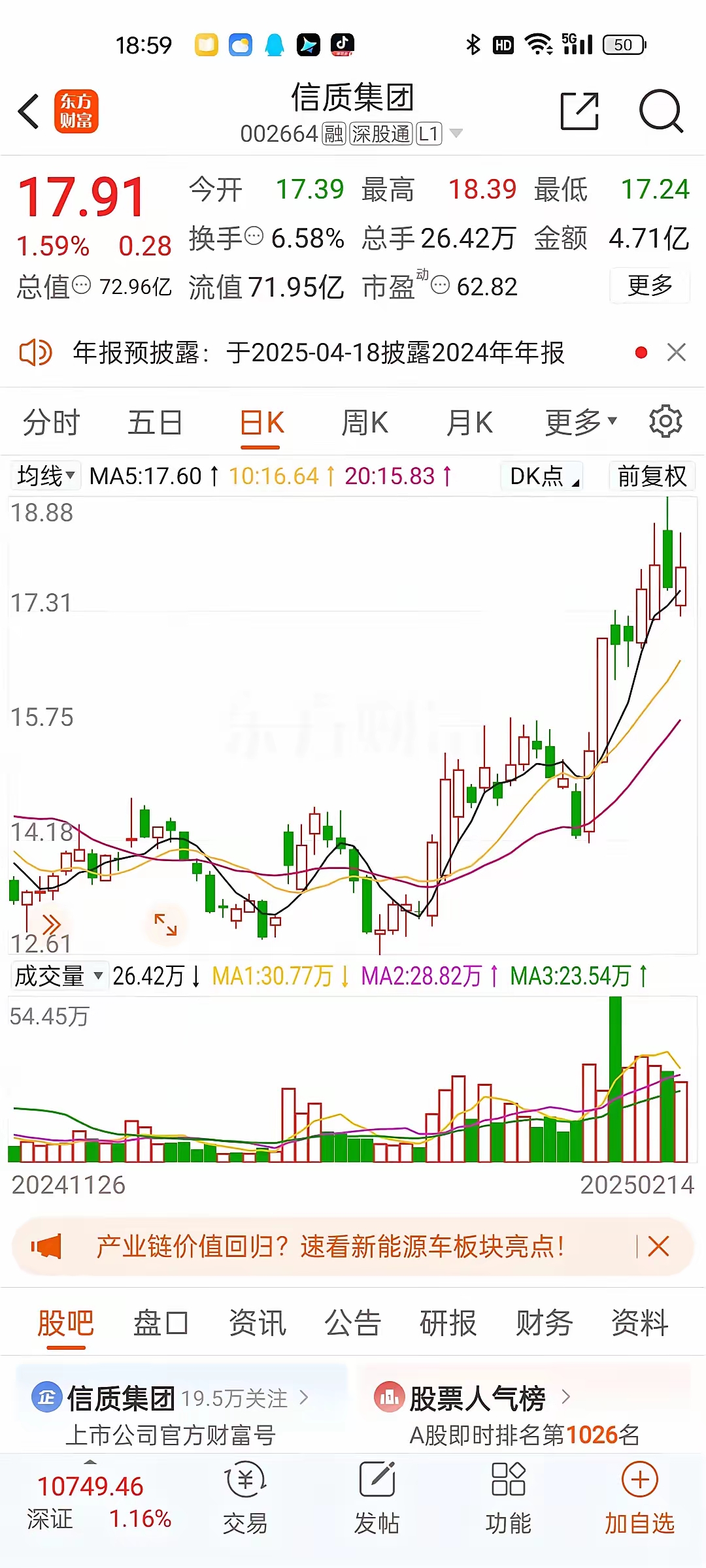Viewport: 706px width, 1568px height.
Task: Tap the 发帖 post icon in bottom bar
Action: 378,1496
